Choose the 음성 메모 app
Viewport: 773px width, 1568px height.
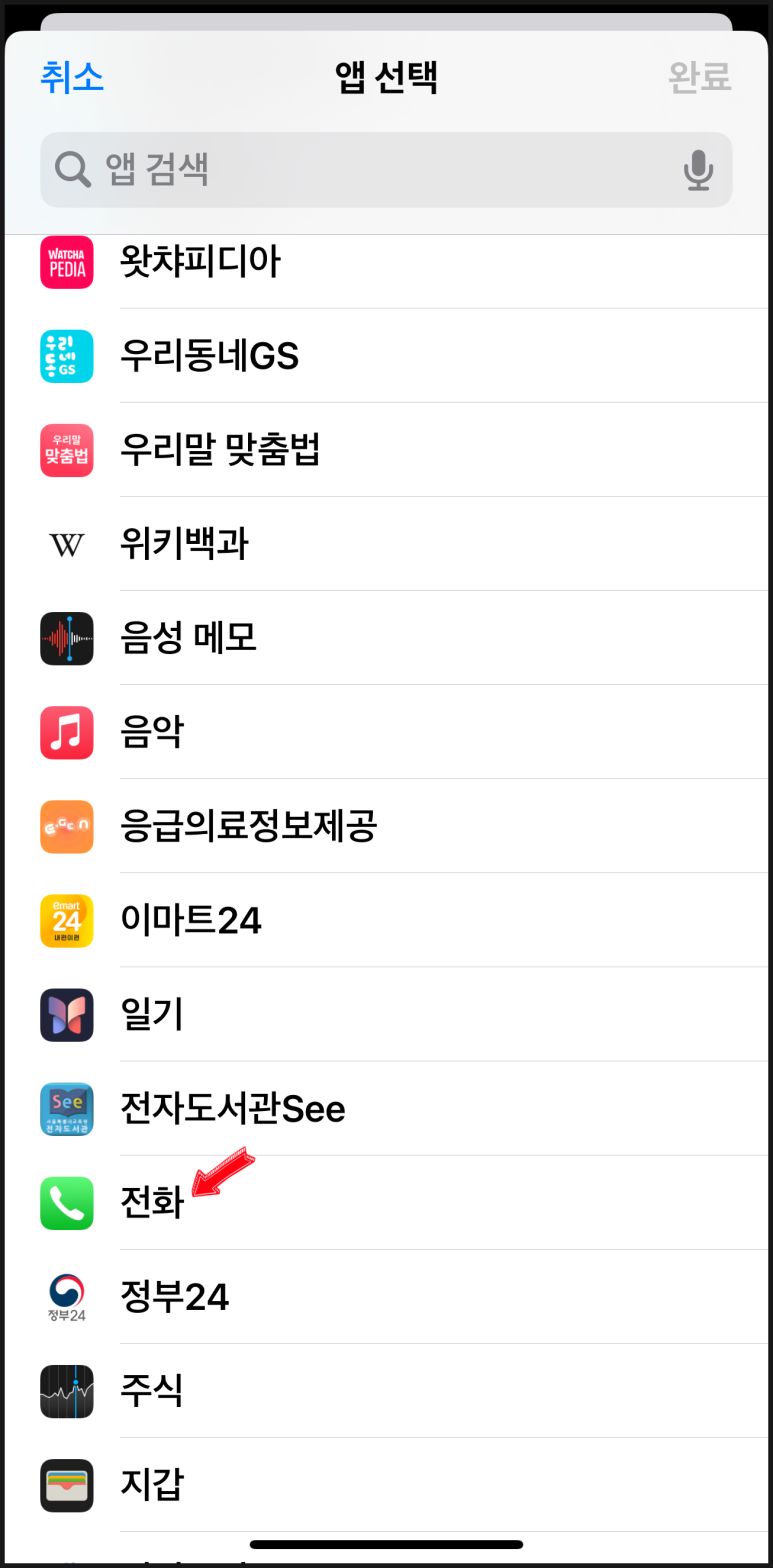(x=188, y=638)
